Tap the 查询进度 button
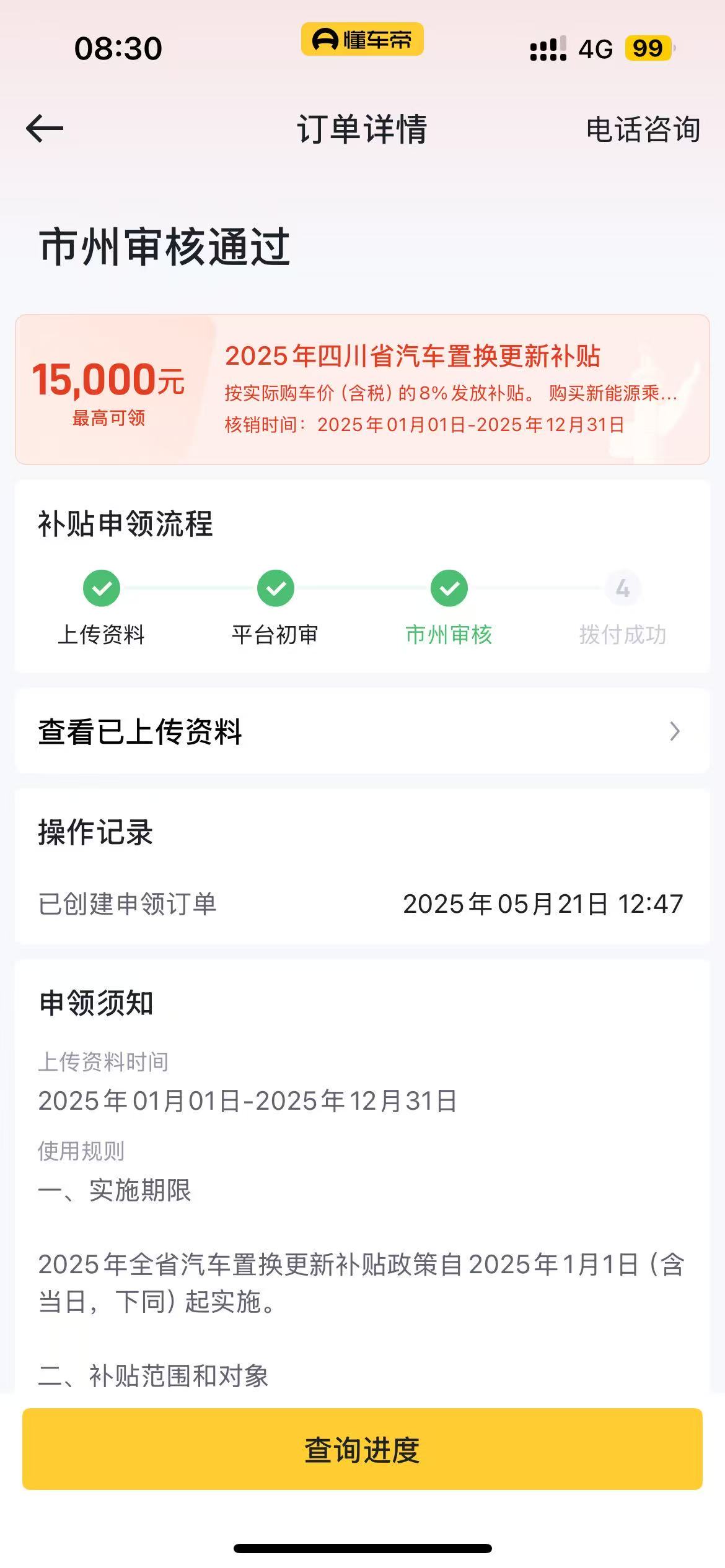The width and height of the screenshot is (725, 1568). point(362,1450)
